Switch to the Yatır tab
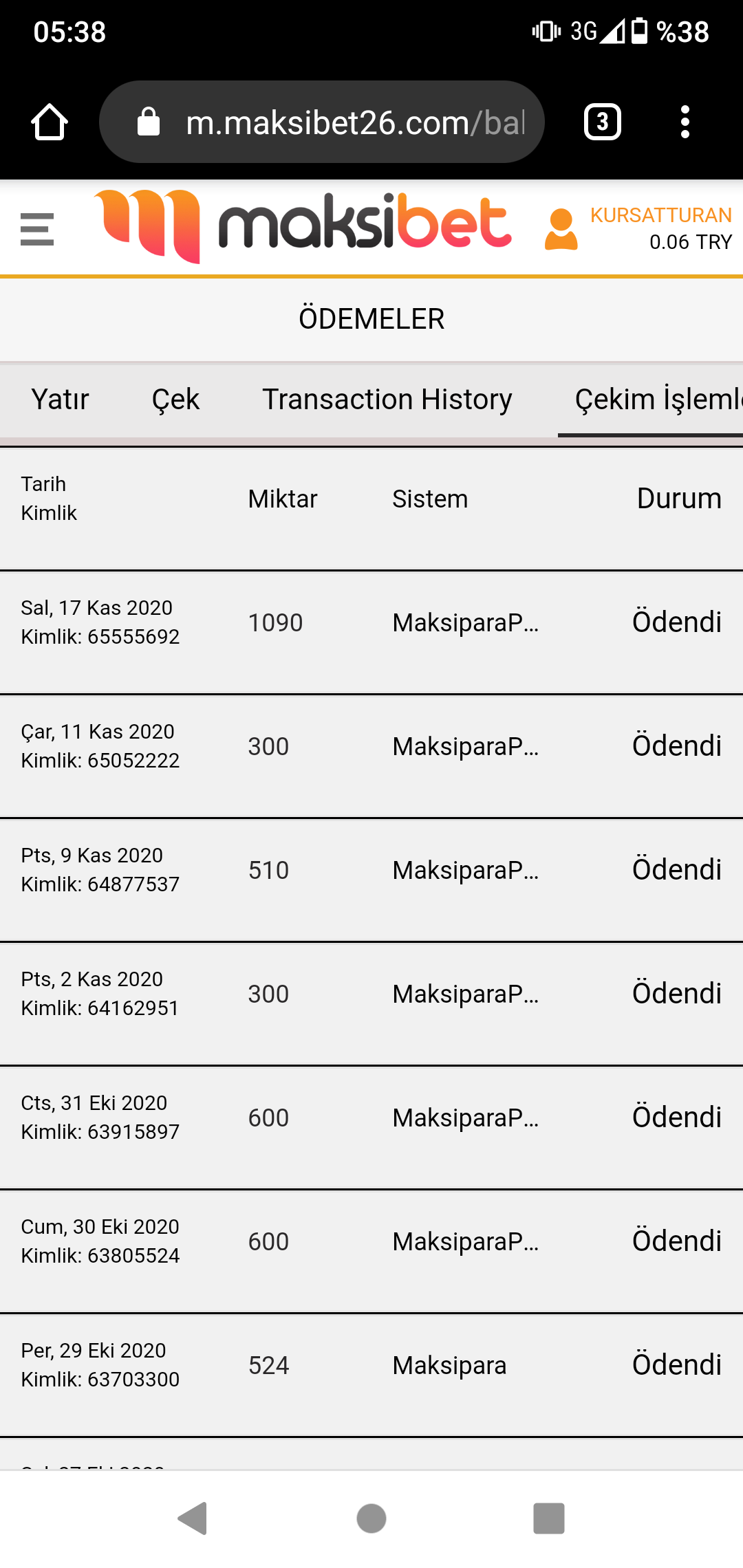 pos(61,400)
